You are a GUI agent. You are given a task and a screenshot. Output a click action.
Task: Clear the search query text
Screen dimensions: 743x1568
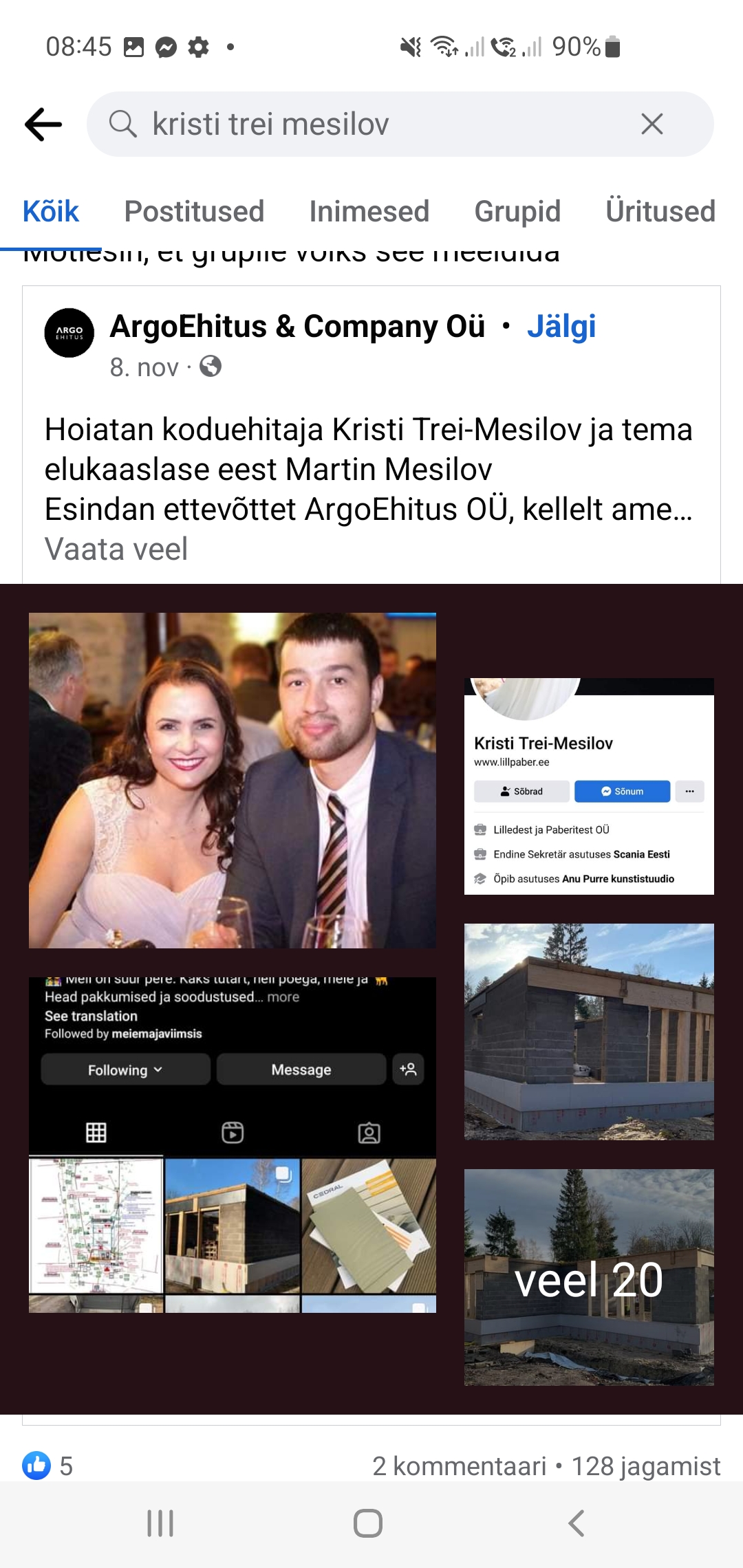point(652,124)
